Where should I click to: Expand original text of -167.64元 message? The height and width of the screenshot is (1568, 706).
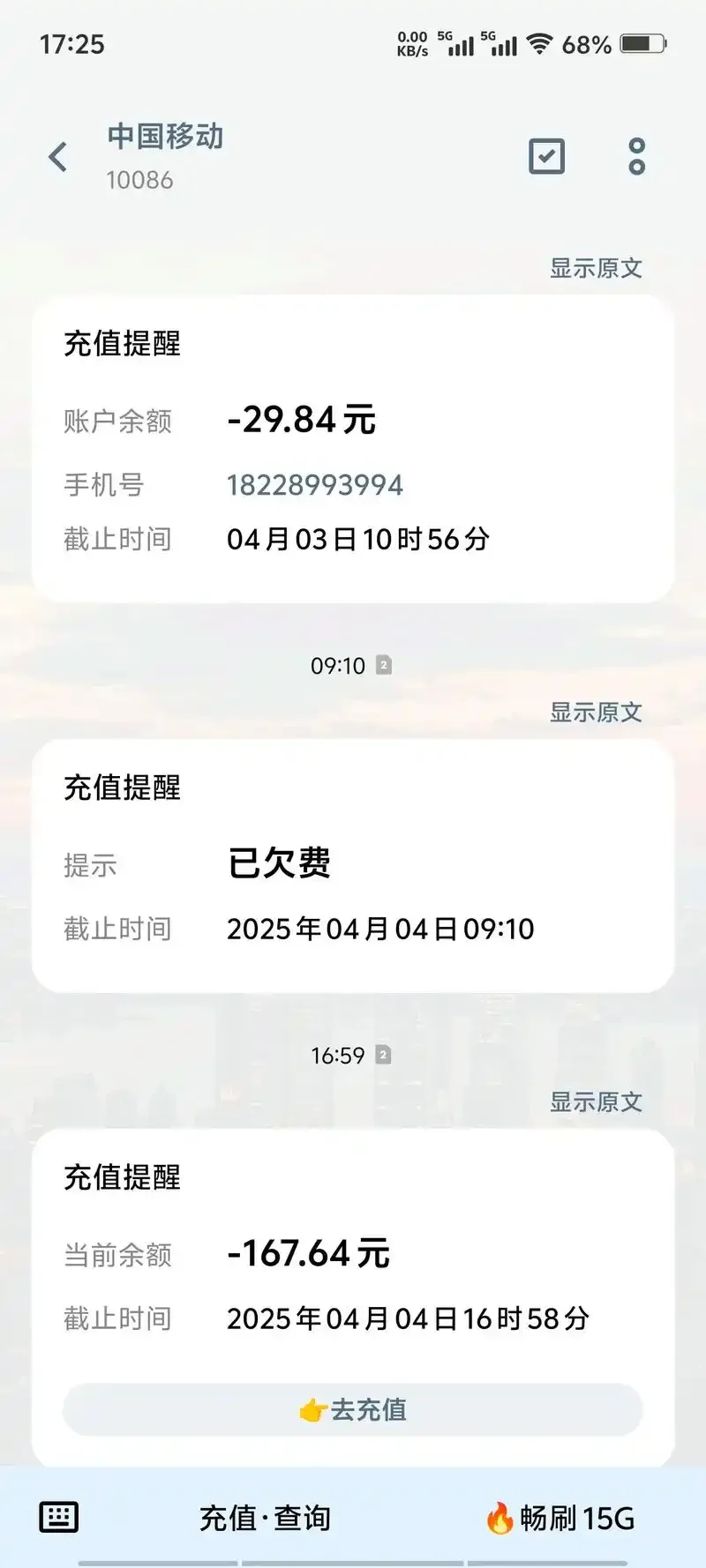[x=597, y=1102]
